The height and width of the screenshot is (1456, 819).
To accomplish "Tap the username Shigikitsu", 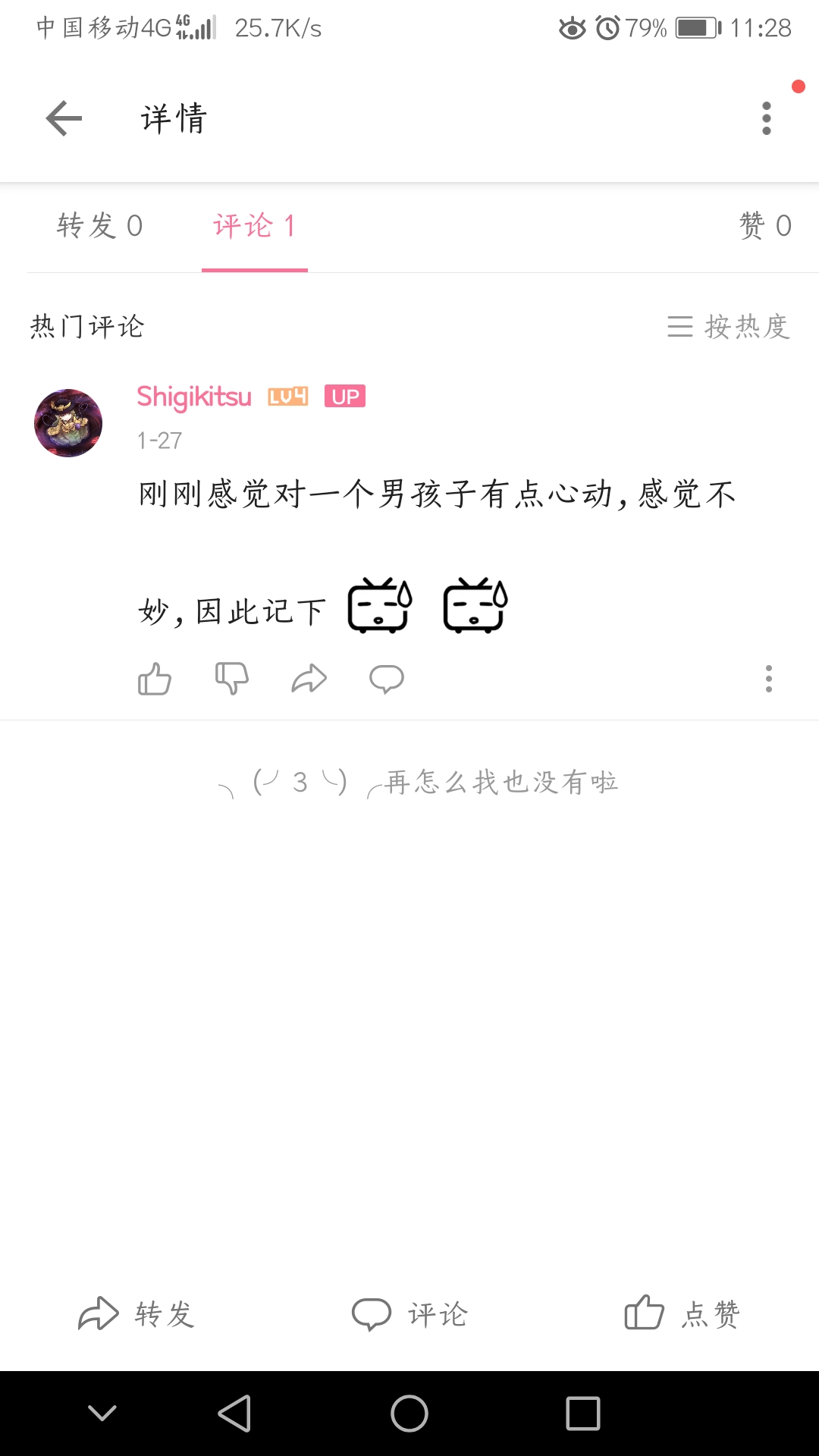I will point(194,397).
